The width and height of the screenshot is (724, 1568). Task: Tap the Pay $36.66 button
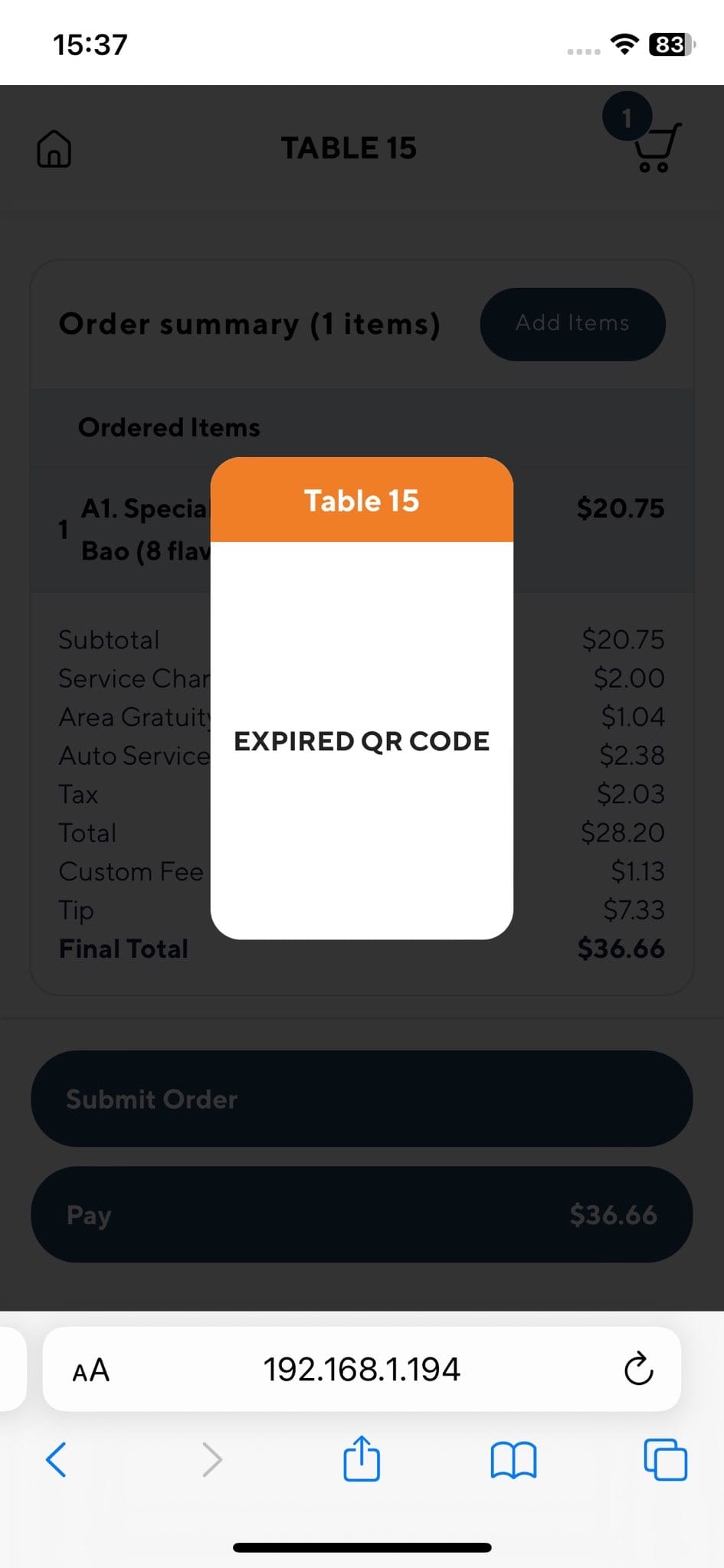tap(362, 1215)
